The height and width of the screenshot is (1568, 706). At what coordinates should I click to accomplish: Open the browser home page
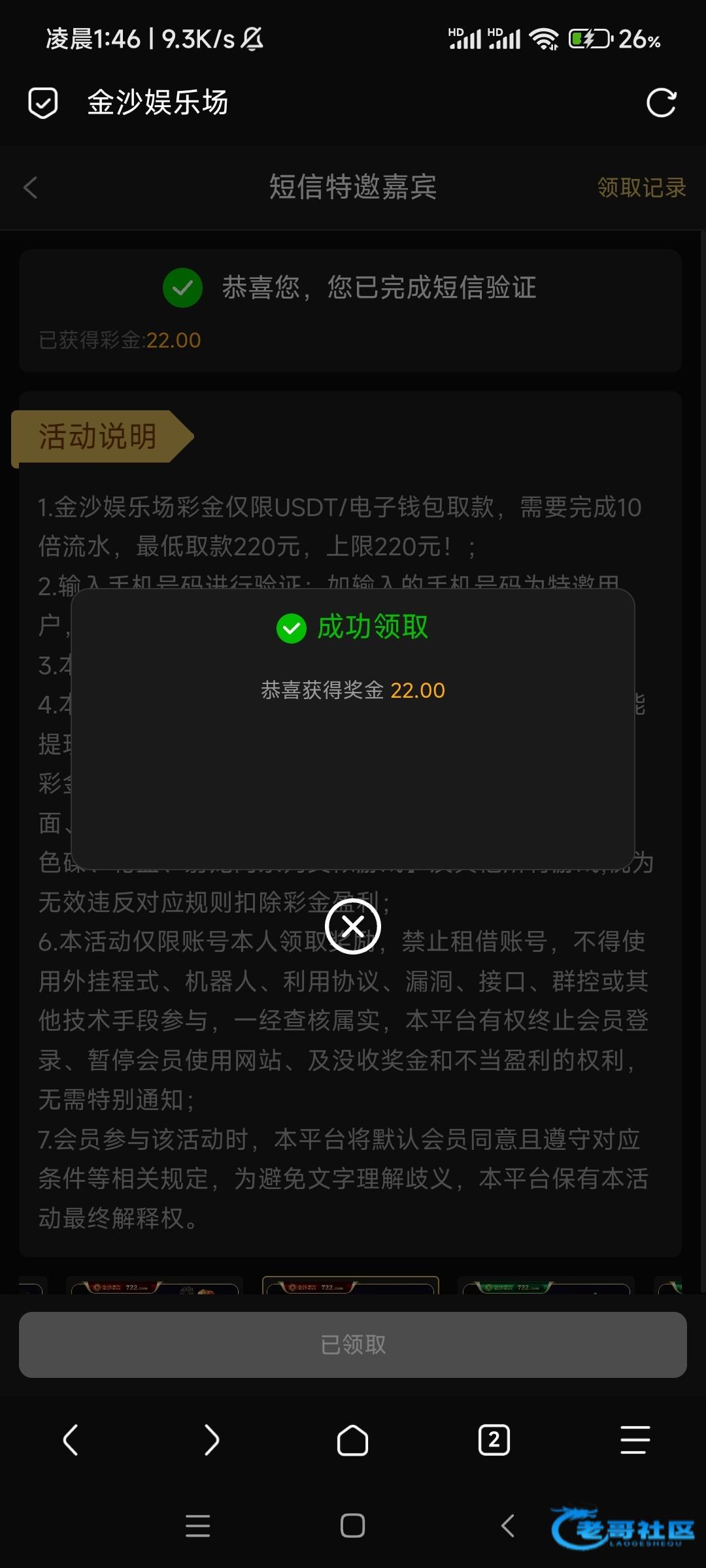[x=352, y=1440]
